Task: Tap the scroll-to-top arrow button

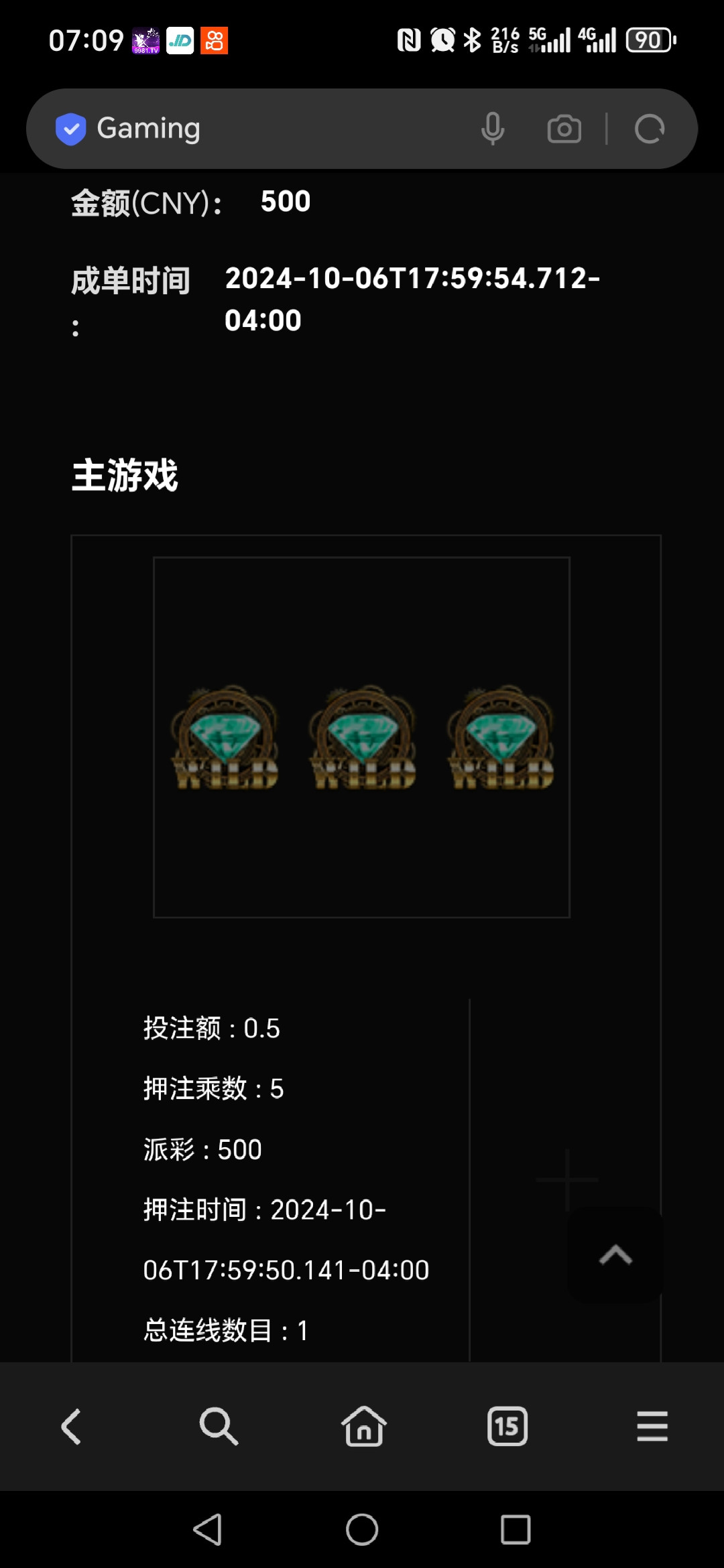Action: click(x=615, y=1255)
